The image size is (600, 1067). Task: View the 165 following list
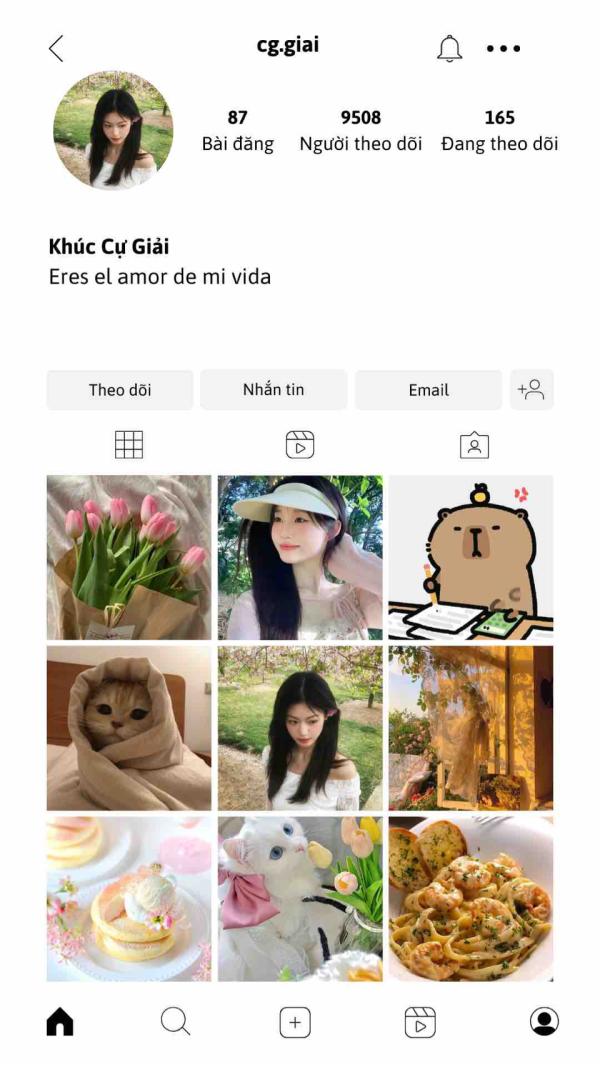[x=499, y=131]
